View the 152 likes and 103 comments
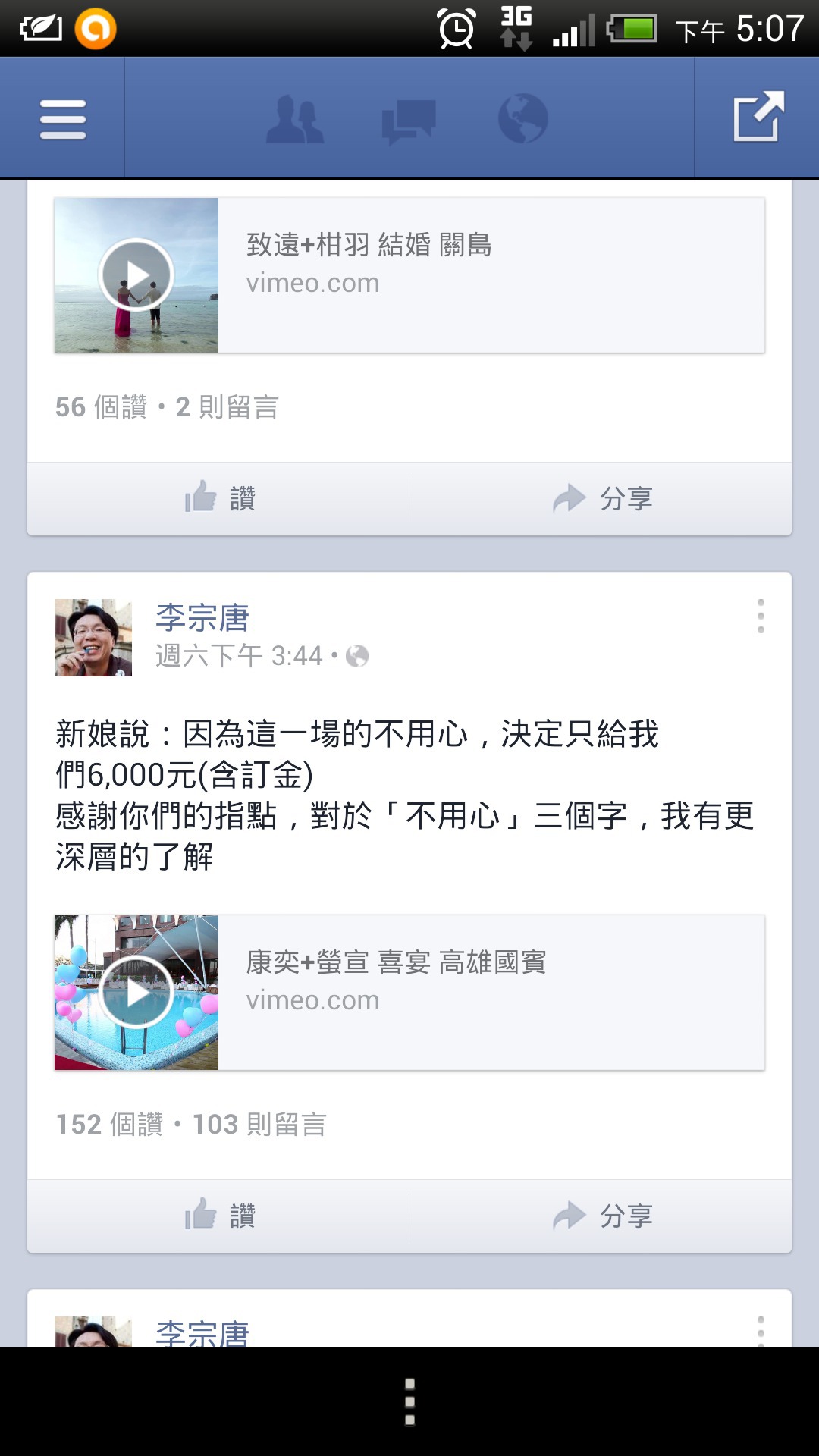The width and height of the screenshot is (819, 1456). click(191, 1125)
